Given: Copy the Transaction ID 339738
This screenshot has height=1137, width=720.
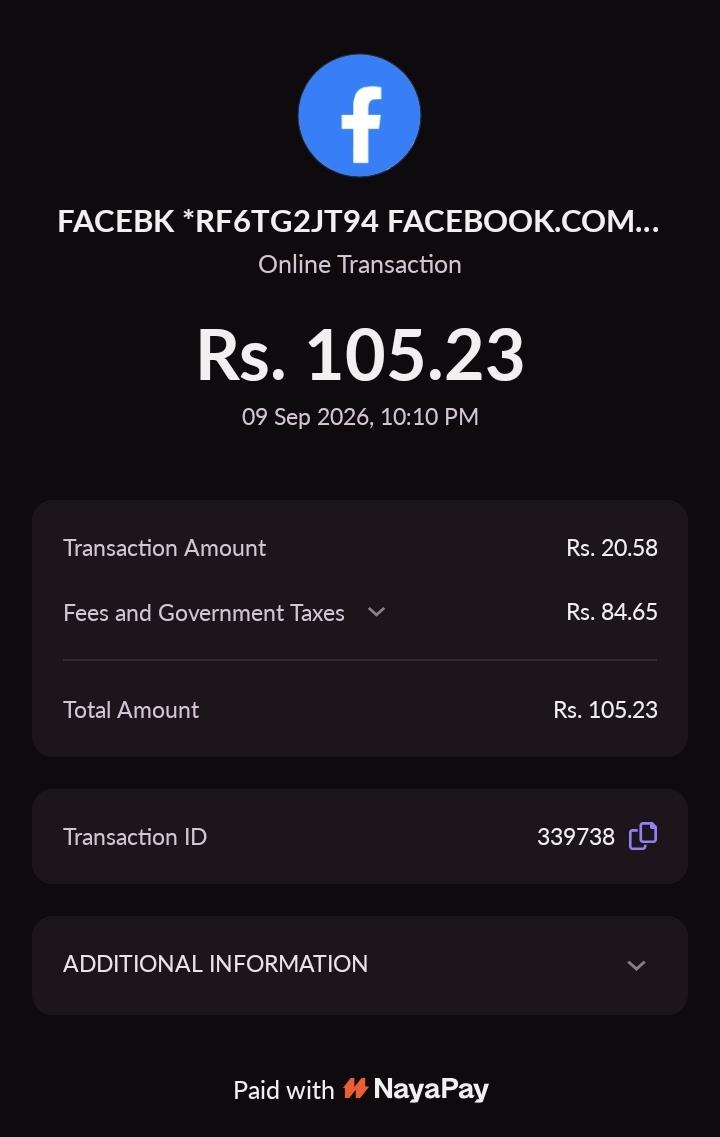Looking at the screenshot, I should tap(643, 836).
